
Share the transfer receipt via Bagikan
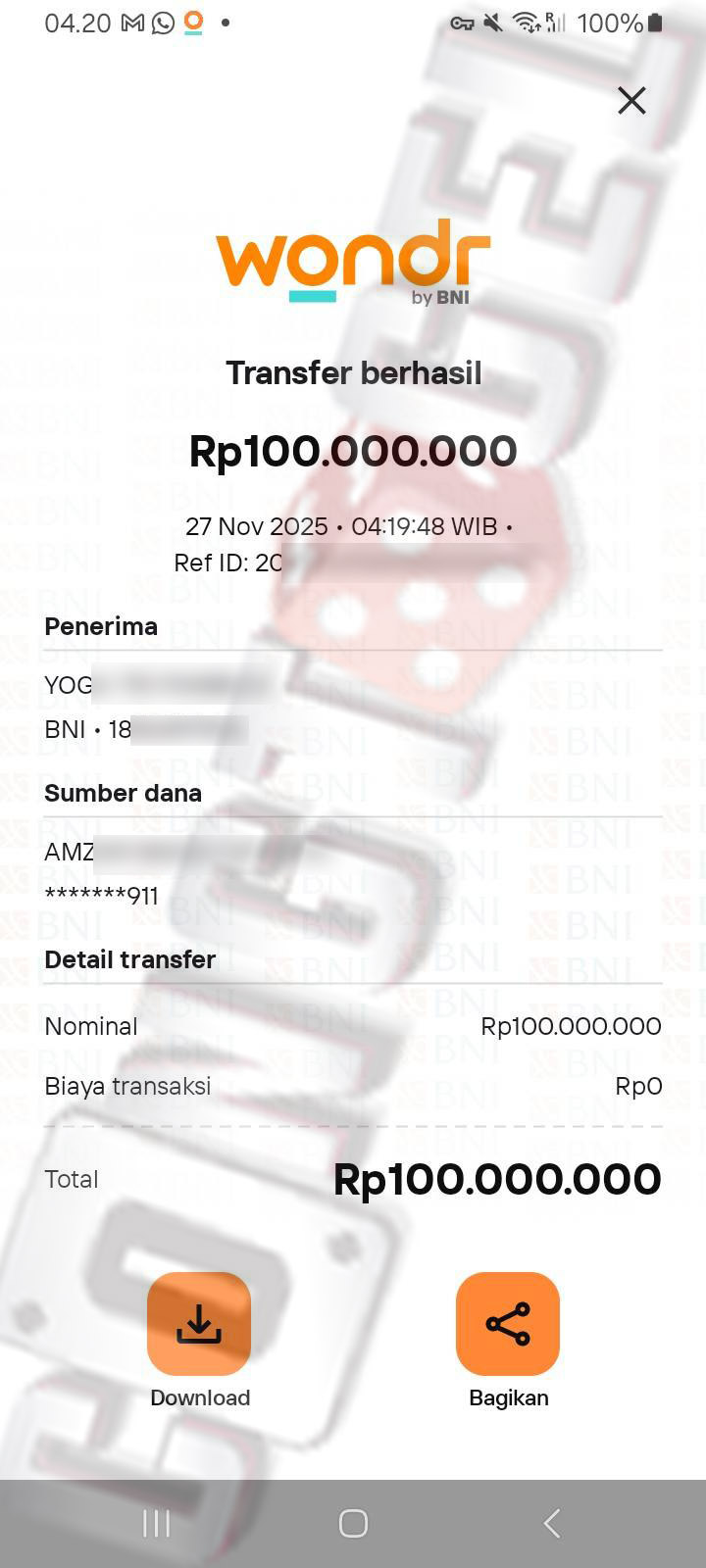click(508, 1324)
